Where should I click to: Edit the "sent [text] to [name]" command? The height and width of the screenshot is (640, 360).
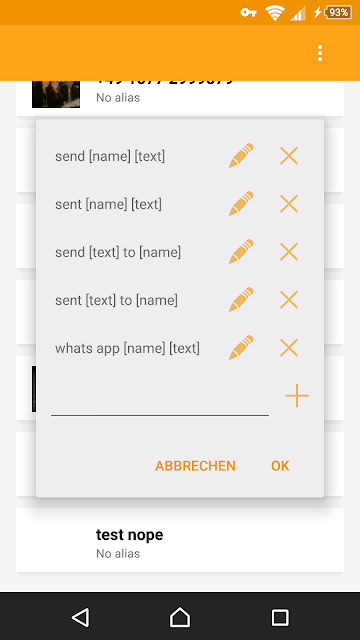click(x=241, y=300)
